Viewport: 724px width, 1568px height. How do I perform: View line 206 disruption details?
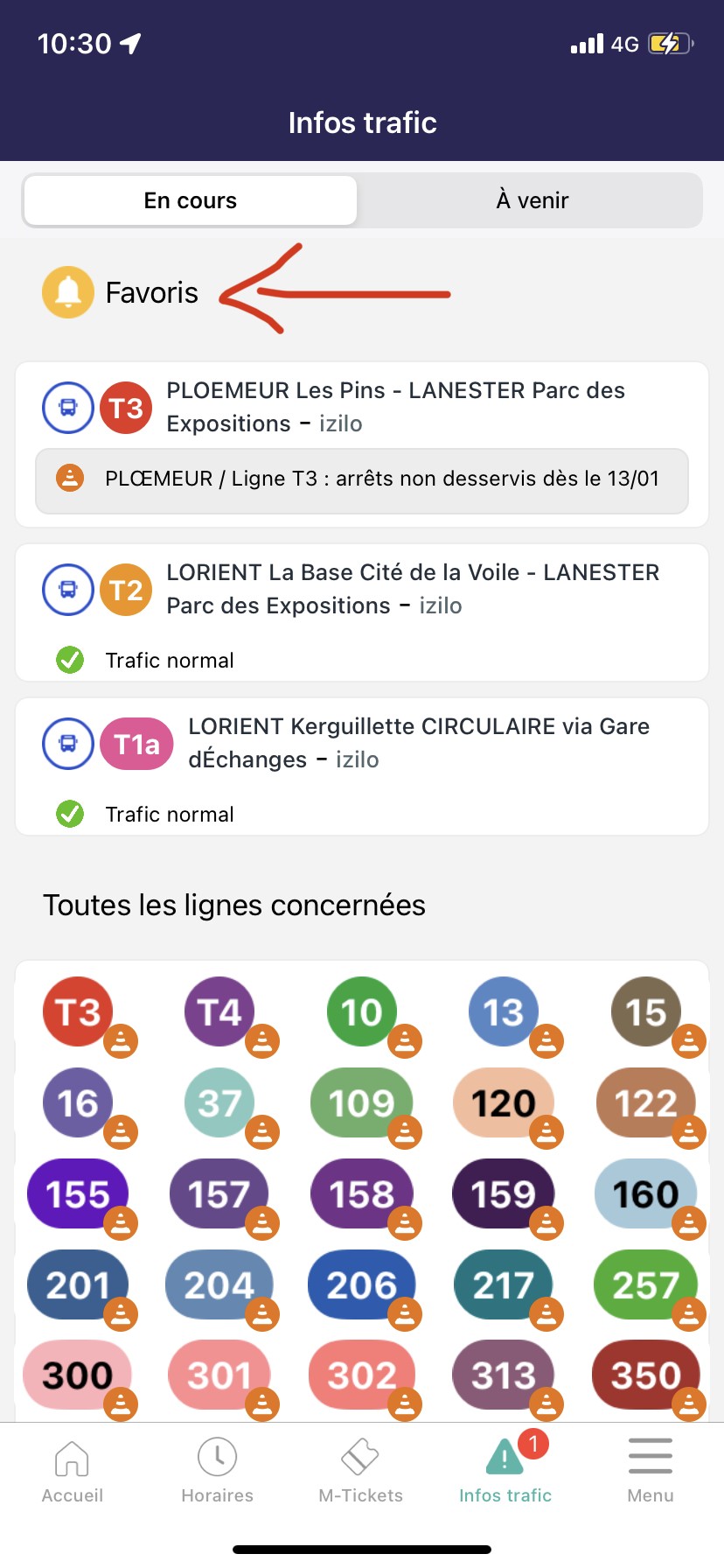pyautogui.click(x=361, y=1285)
